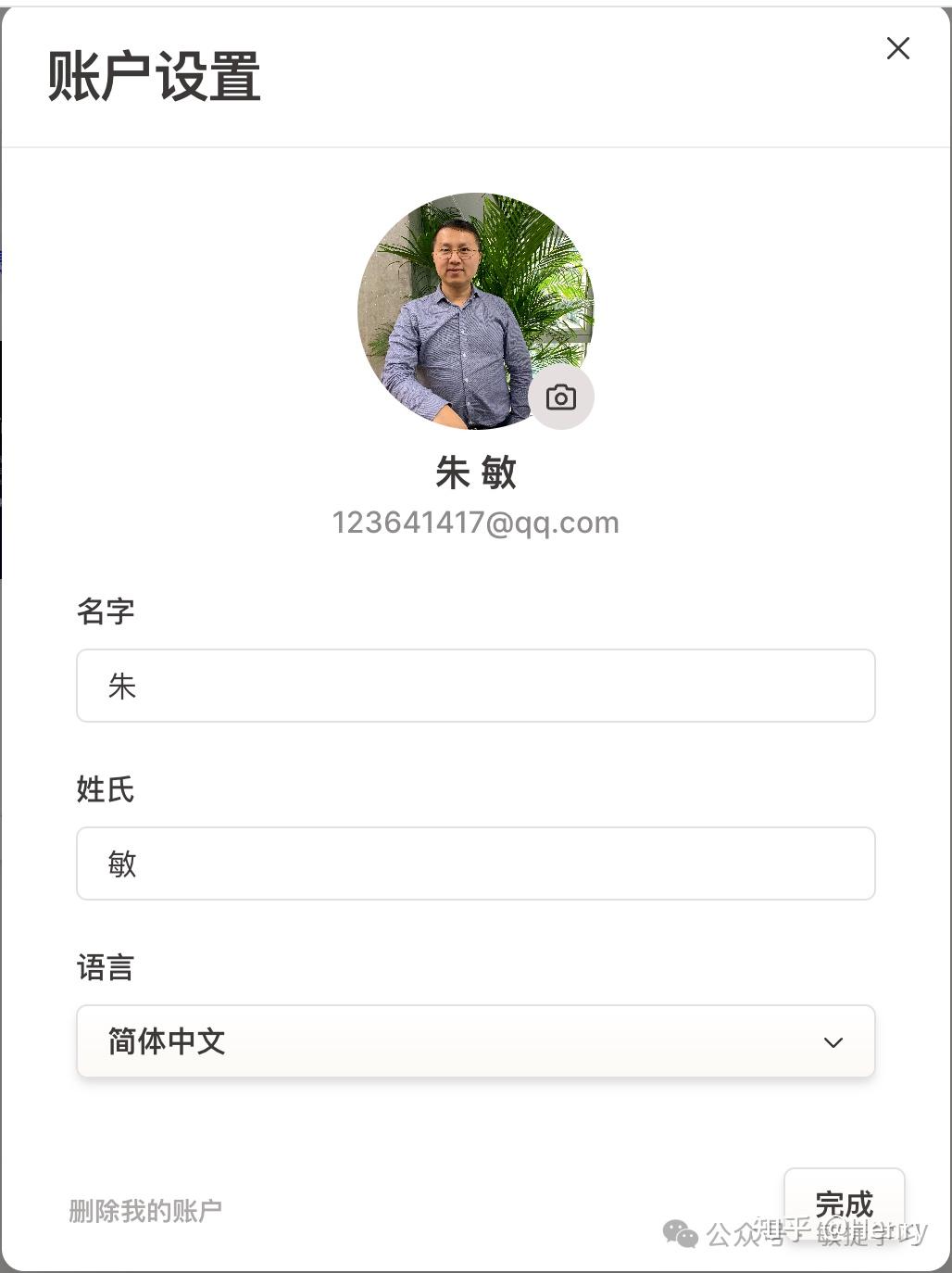Image resolution: width=952 pixels, height=1273 pixels.
Task: Focus the 名字 text field
Action: point(475,686)
